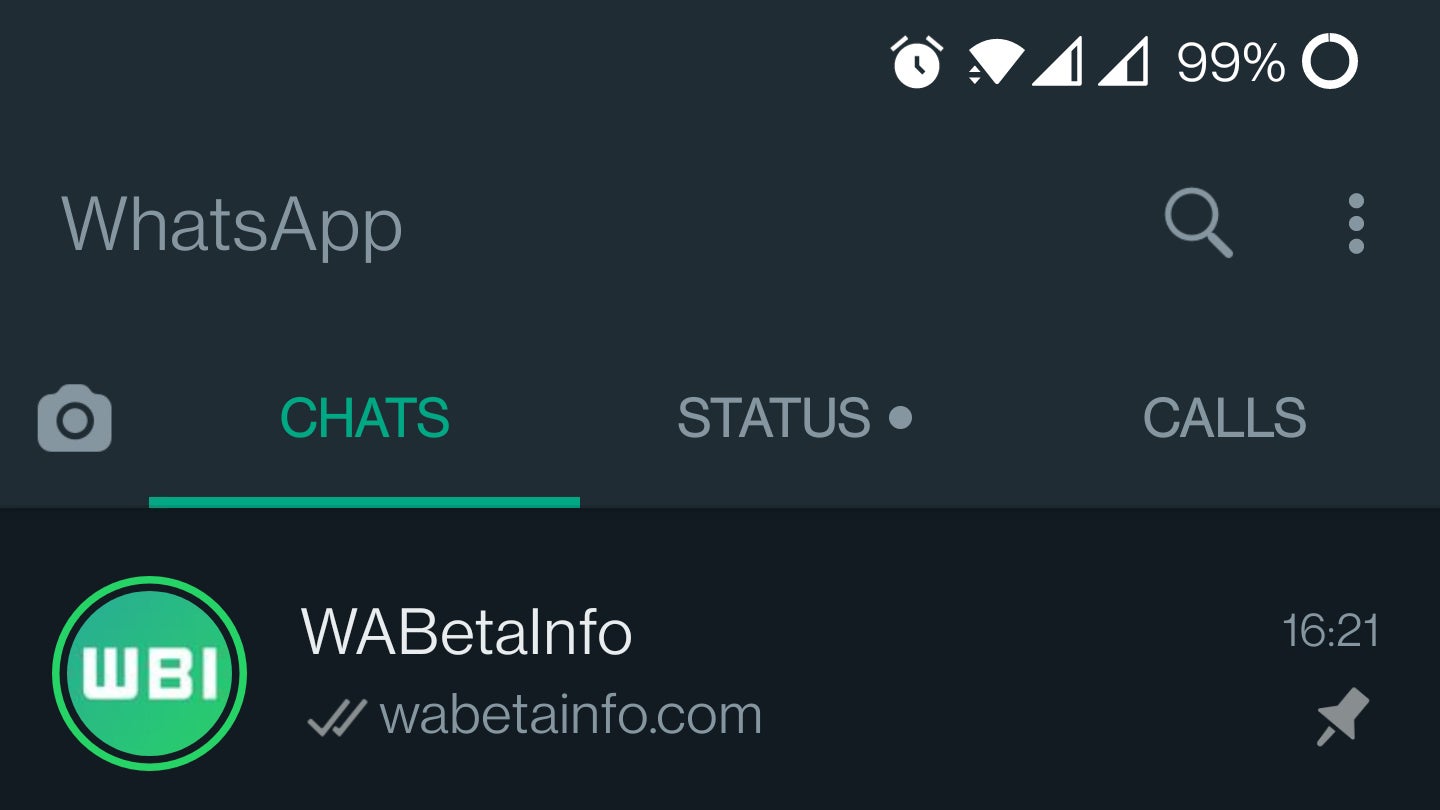Select the CHATS tab
Image resolution: width=1440 pixels, height=810 pixels.
pos(364,418)
